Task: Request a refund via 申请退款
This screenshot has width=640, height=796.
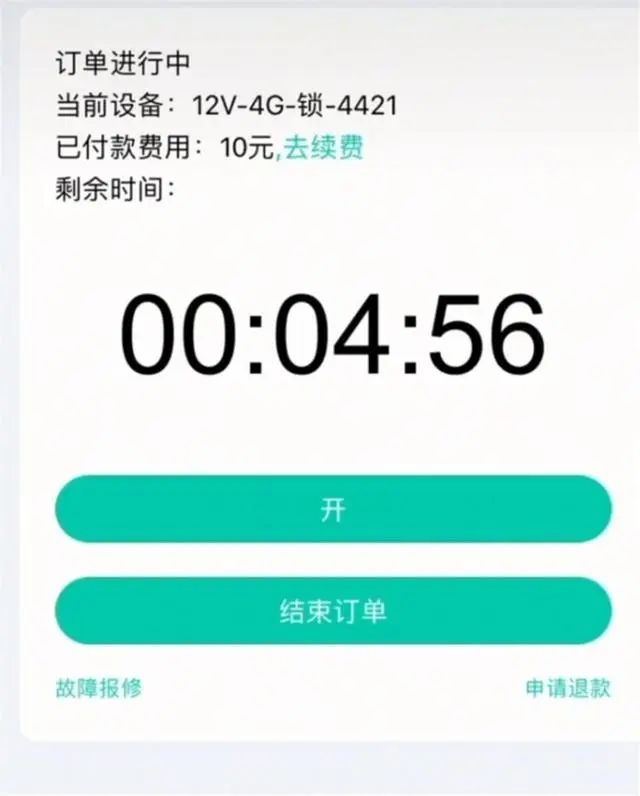Action: (567, 688)
